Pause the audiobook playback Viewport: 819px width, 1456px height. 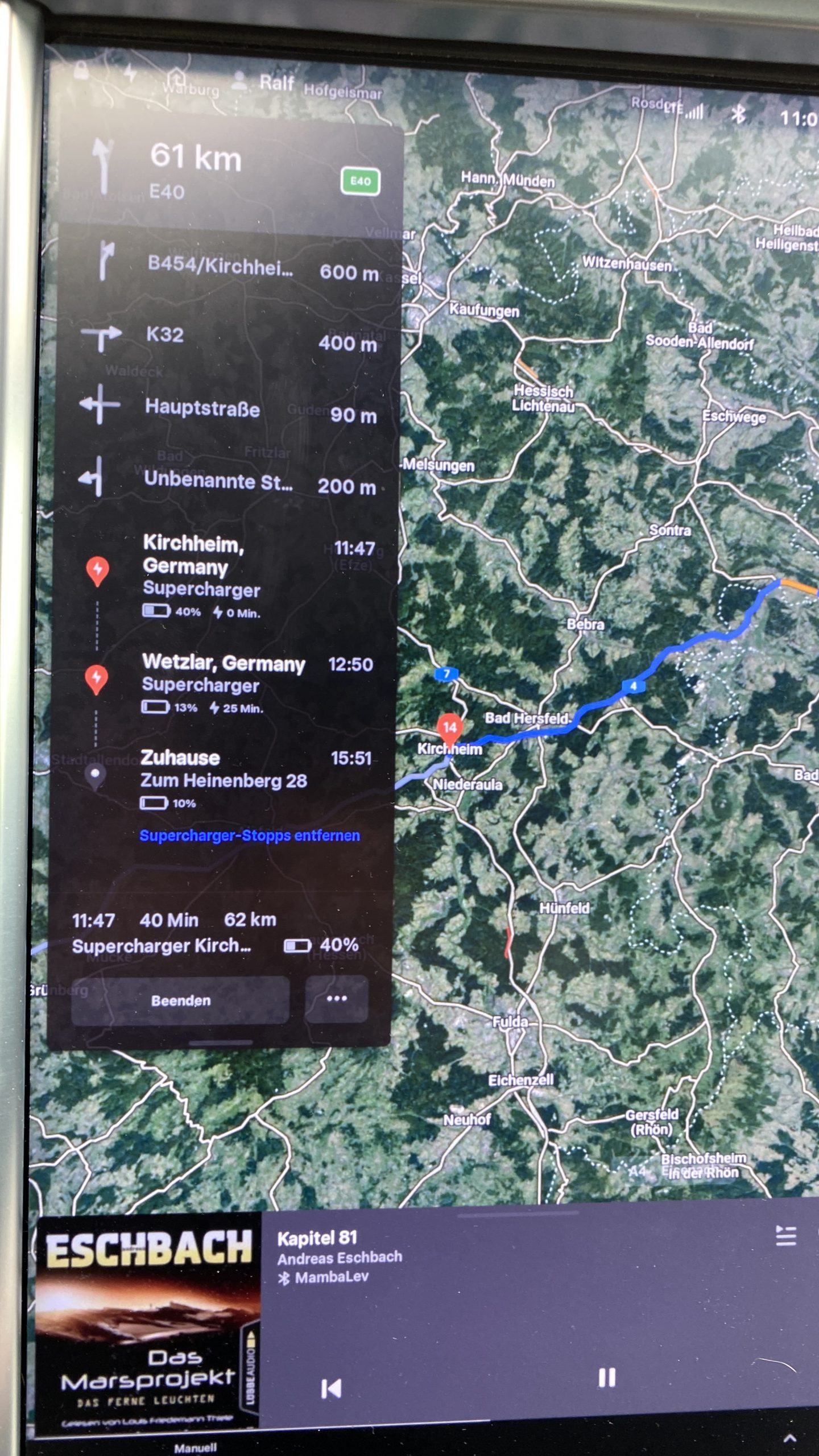pyautogui.click(x=607, y=1378)
